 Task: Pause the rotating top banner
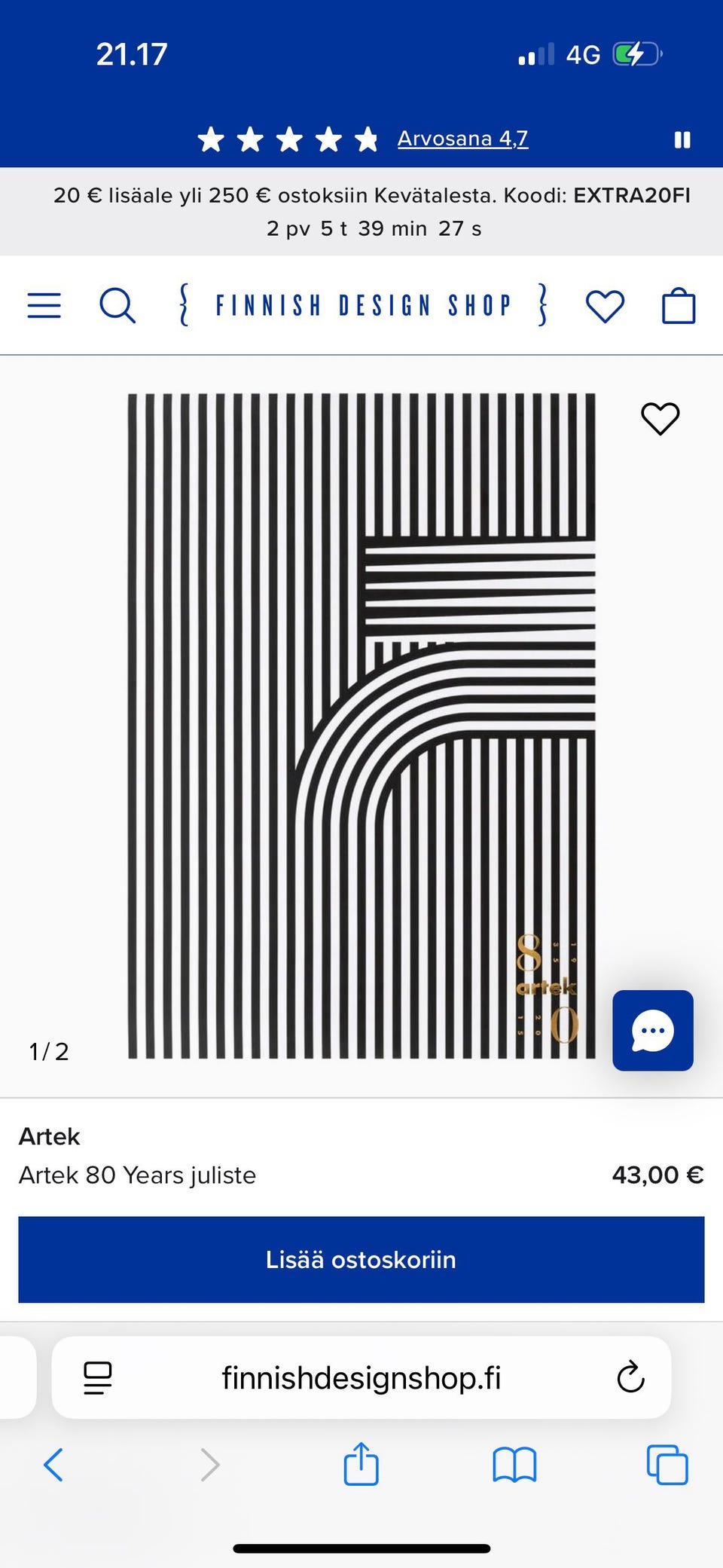coord(682,139)
